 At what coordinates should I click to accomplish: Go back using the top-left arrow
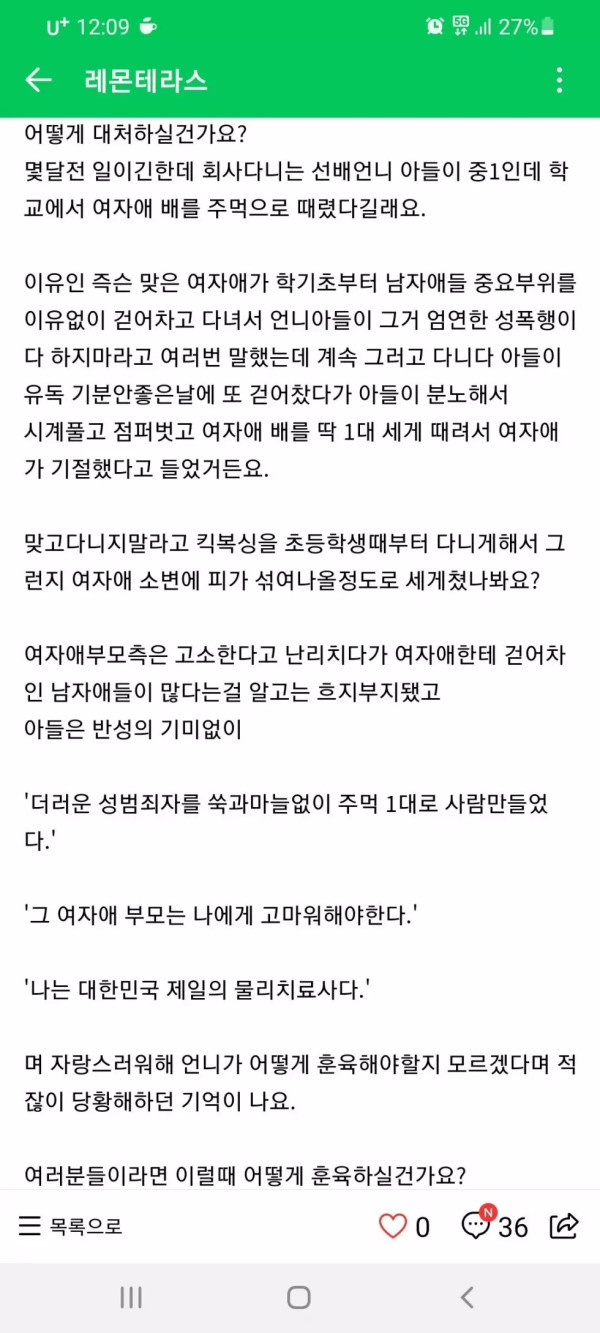(x=38, y=80)
